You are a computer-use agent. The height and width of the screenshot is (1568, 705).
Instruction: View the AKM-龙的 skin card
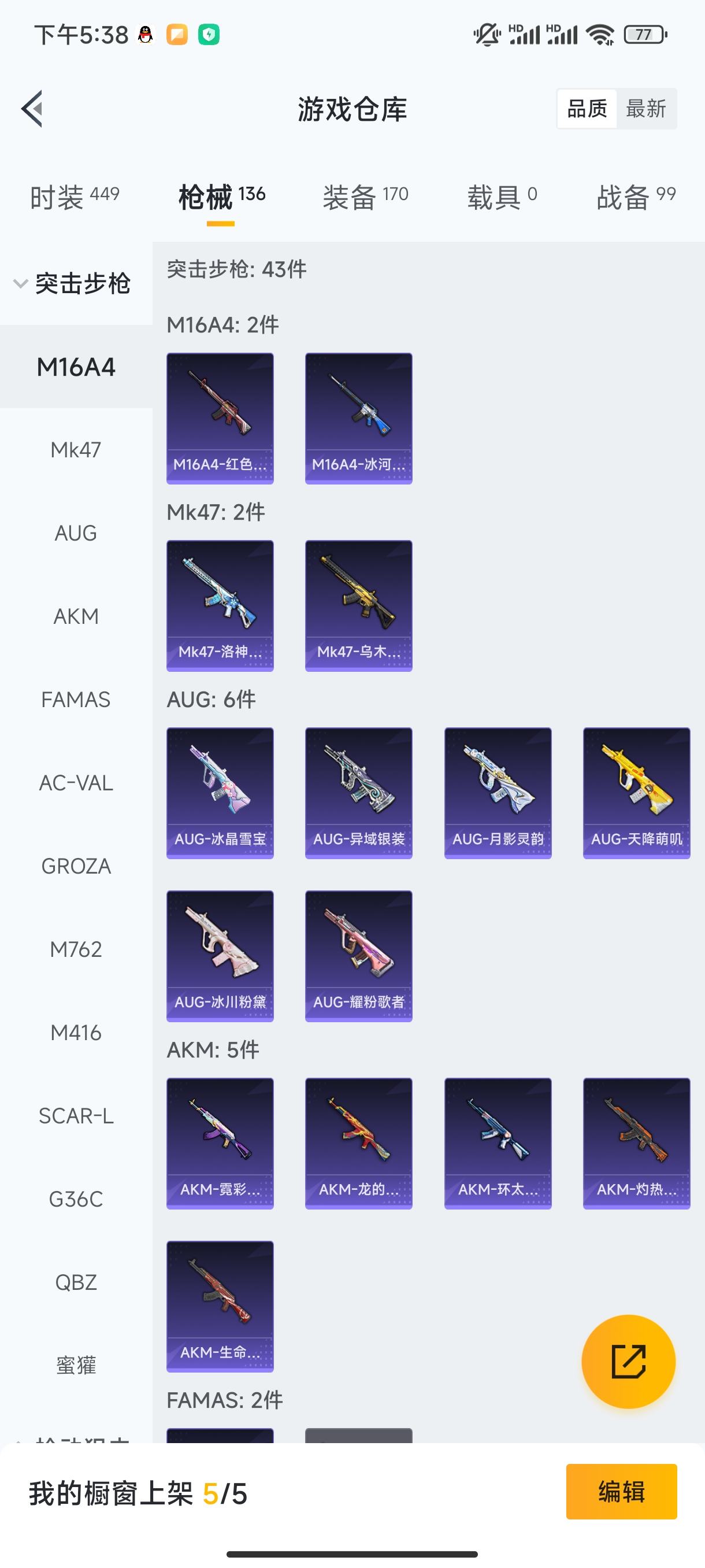click(x=359, y=1143)
